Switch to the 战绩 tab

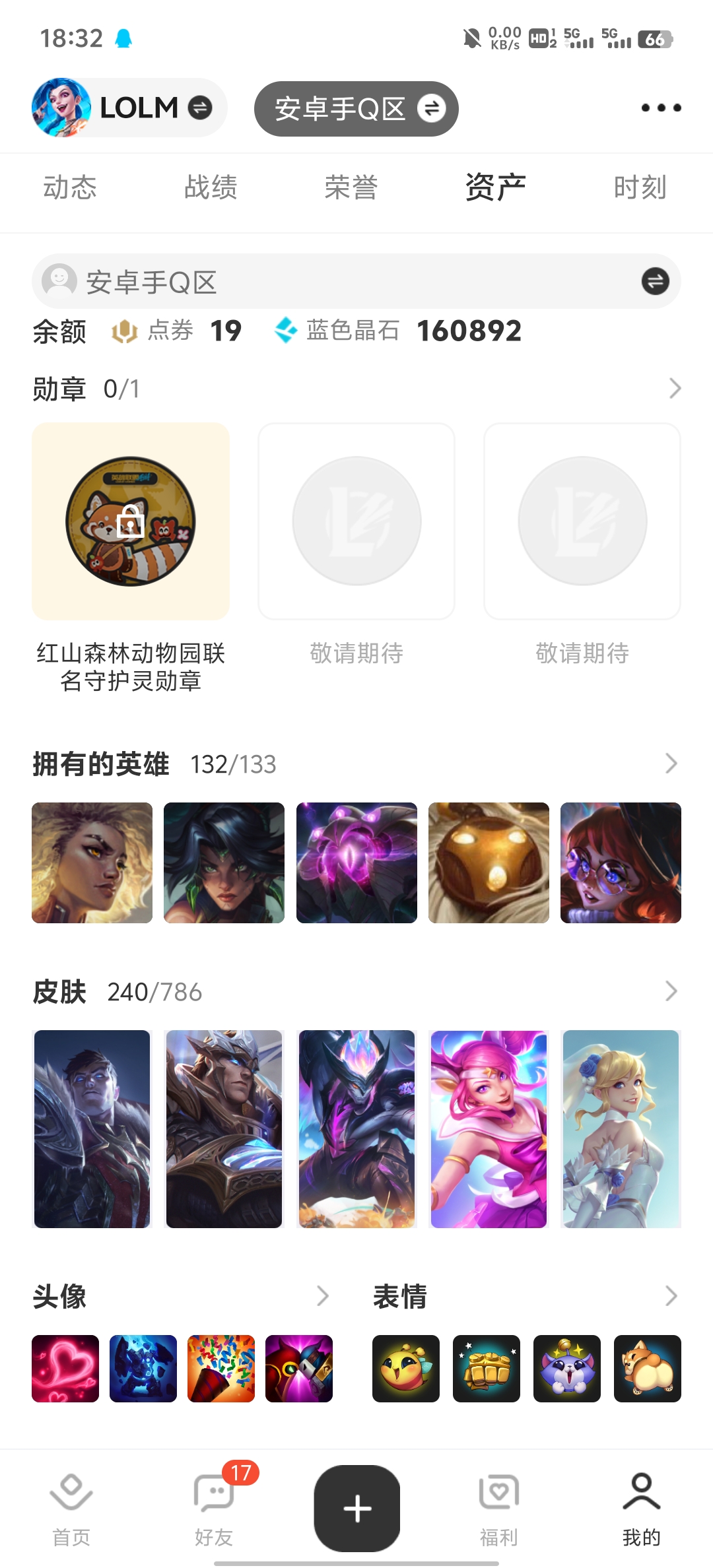click(211, 187)
